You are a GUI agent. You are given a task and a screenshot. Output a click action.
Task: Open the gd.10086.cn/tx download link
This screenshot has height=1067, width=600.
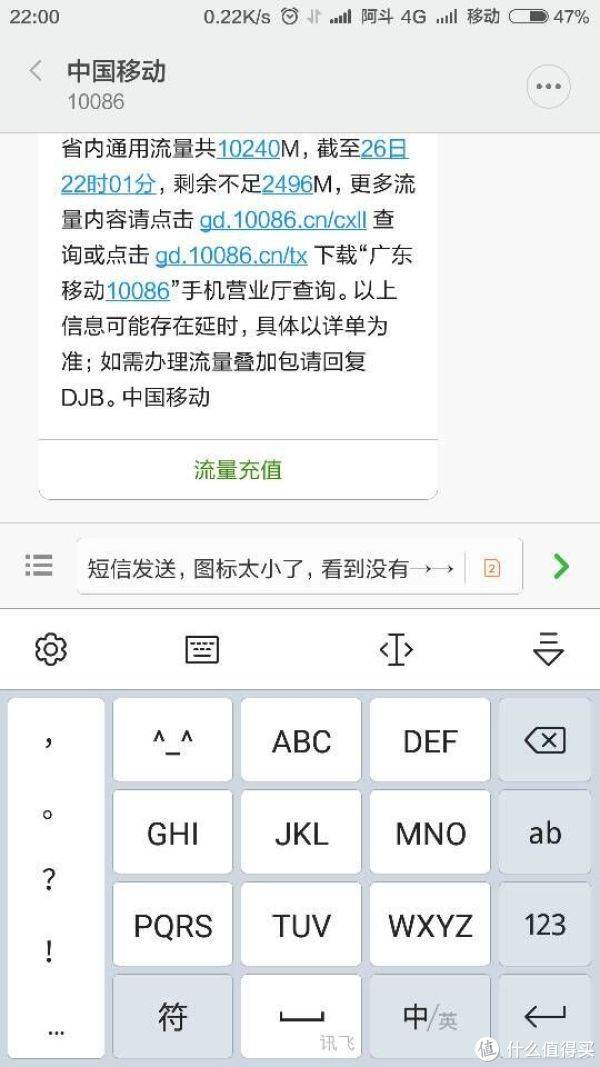coord(231,255)
